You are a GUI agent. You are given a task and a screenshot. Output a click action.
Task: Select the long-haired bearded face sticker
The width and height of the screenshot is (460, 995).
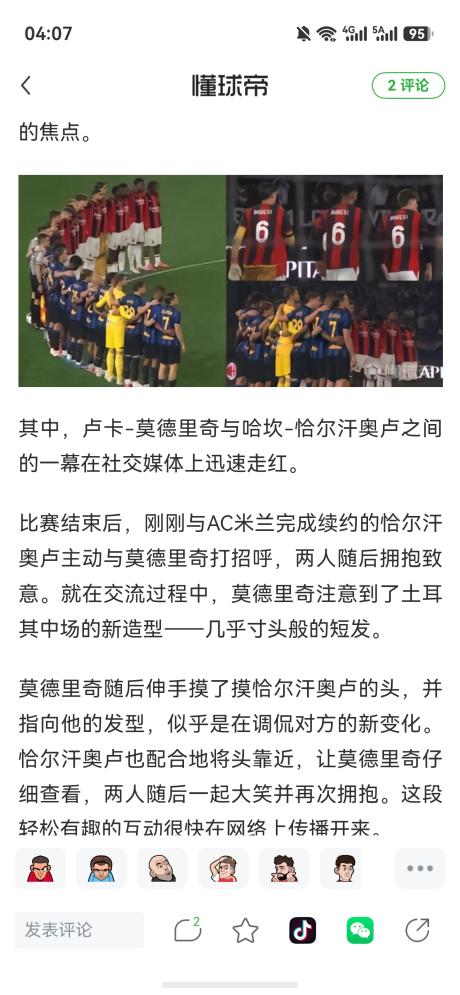coord(284,868)
